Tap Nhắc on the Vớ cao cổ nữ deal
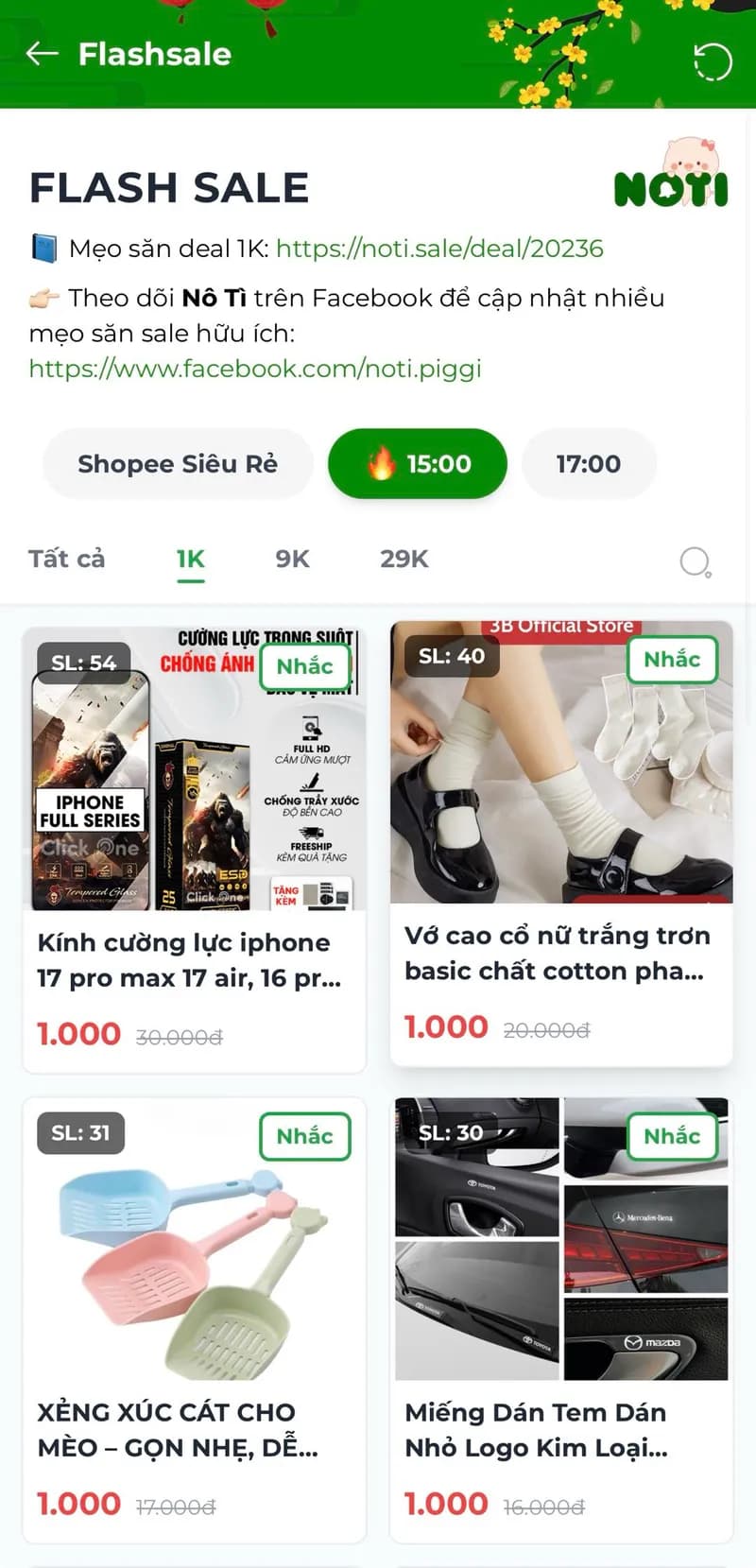756x1568 pixels. 672,660
